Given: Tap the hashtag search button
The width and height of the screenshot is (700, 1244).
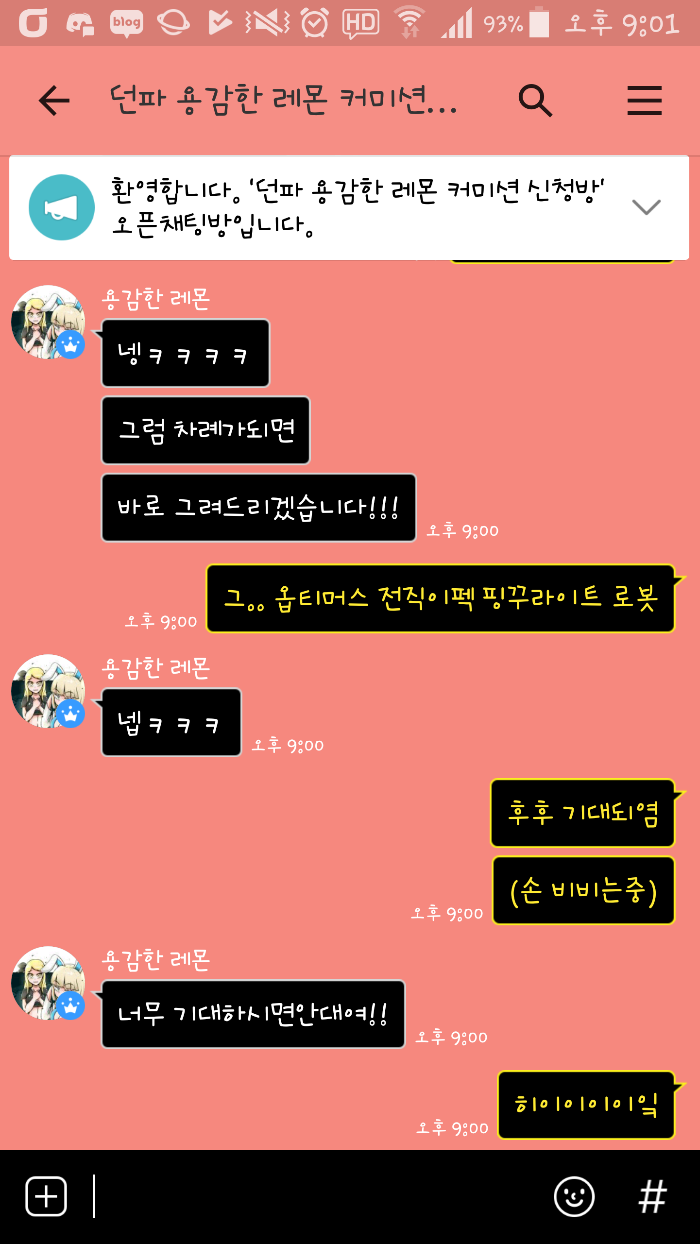Looking at the screenshot, I should pos(652,1196).
